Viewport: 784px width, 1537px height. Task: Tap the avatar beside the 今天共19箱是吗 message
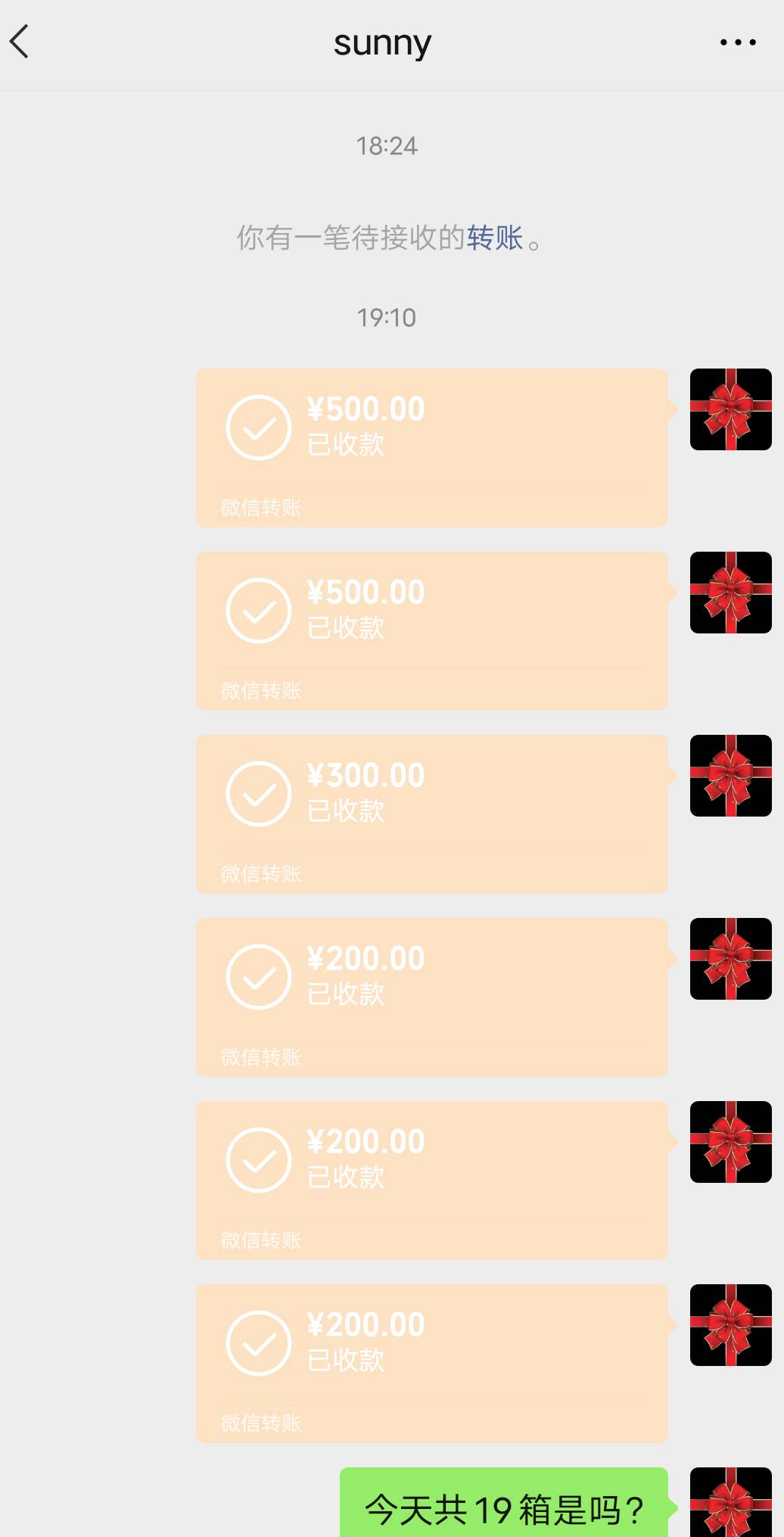[x=730, y=1501]
